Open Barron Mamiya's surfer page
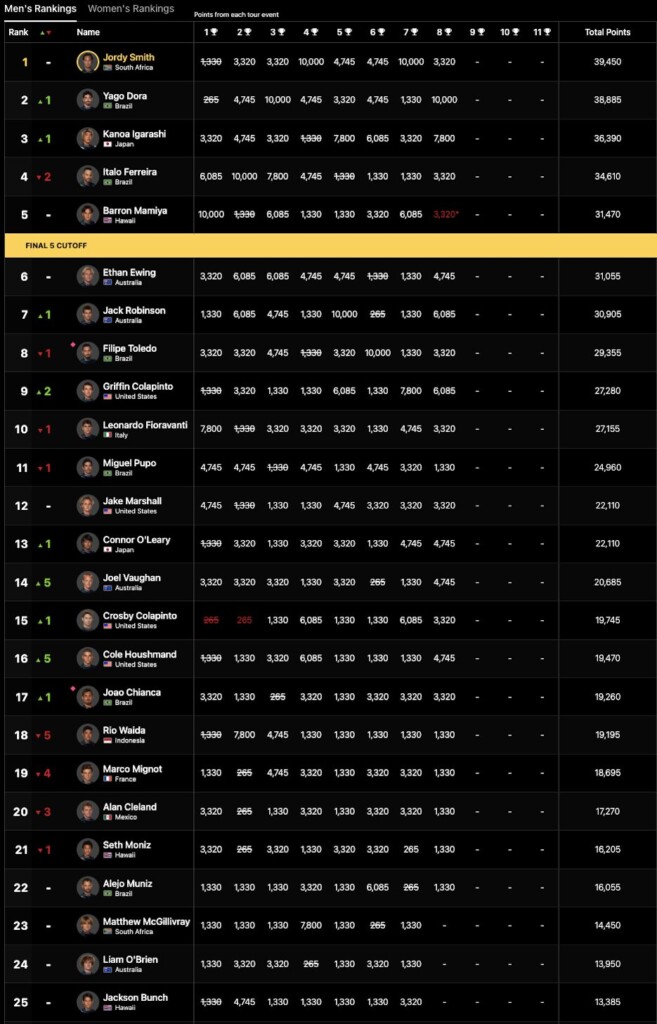This screenshot has height=1024, width=657. click(x=134, y=210)
